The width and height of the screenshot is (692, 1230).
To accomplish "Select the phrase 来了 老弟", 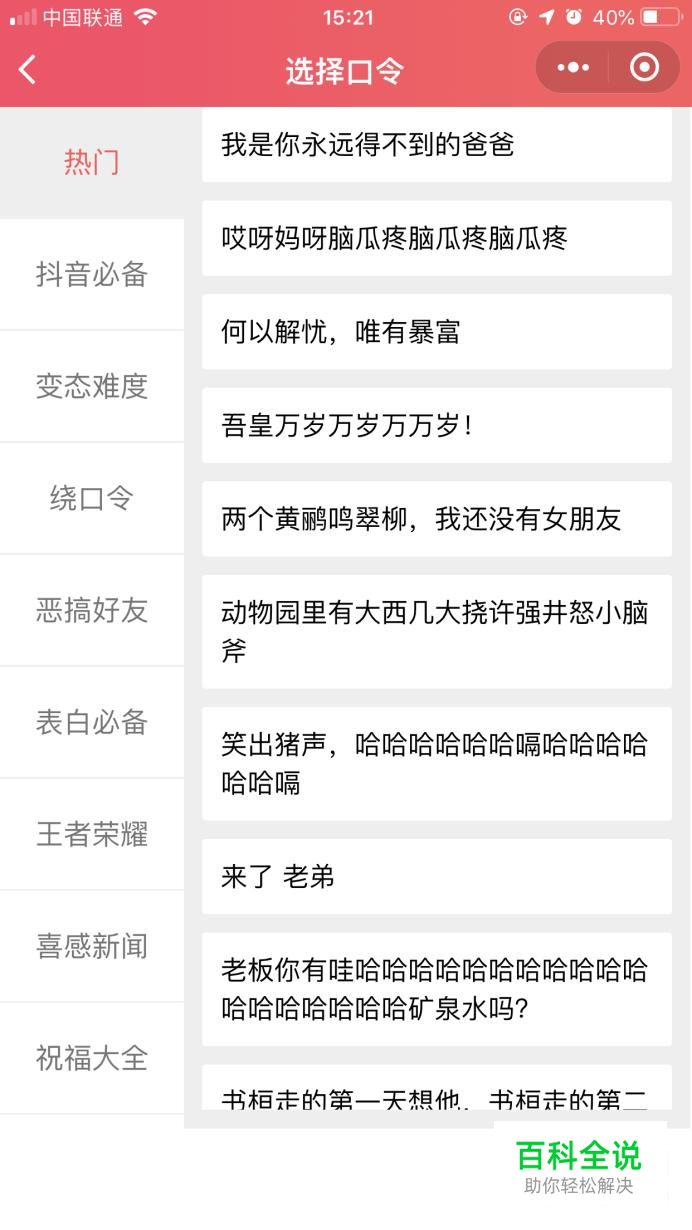I will pyautogui.click(x=436, y=877).
